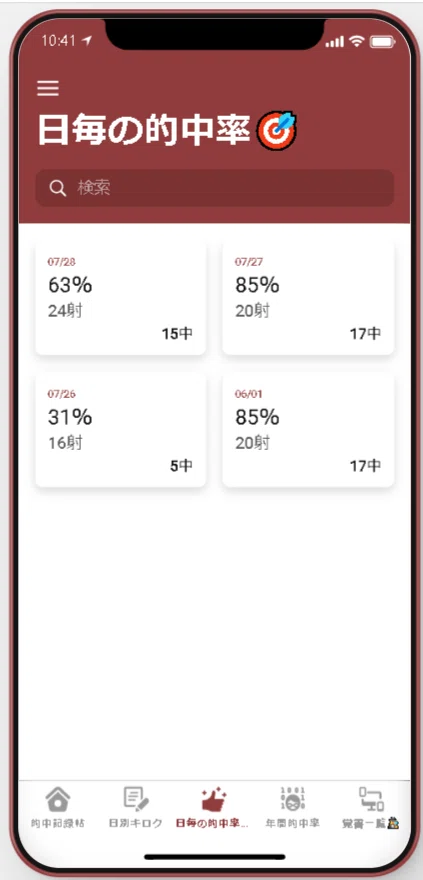Switch to the home tab 的中記録帖
The height and width of the screenshot is (880, 423).
[58, 807]
